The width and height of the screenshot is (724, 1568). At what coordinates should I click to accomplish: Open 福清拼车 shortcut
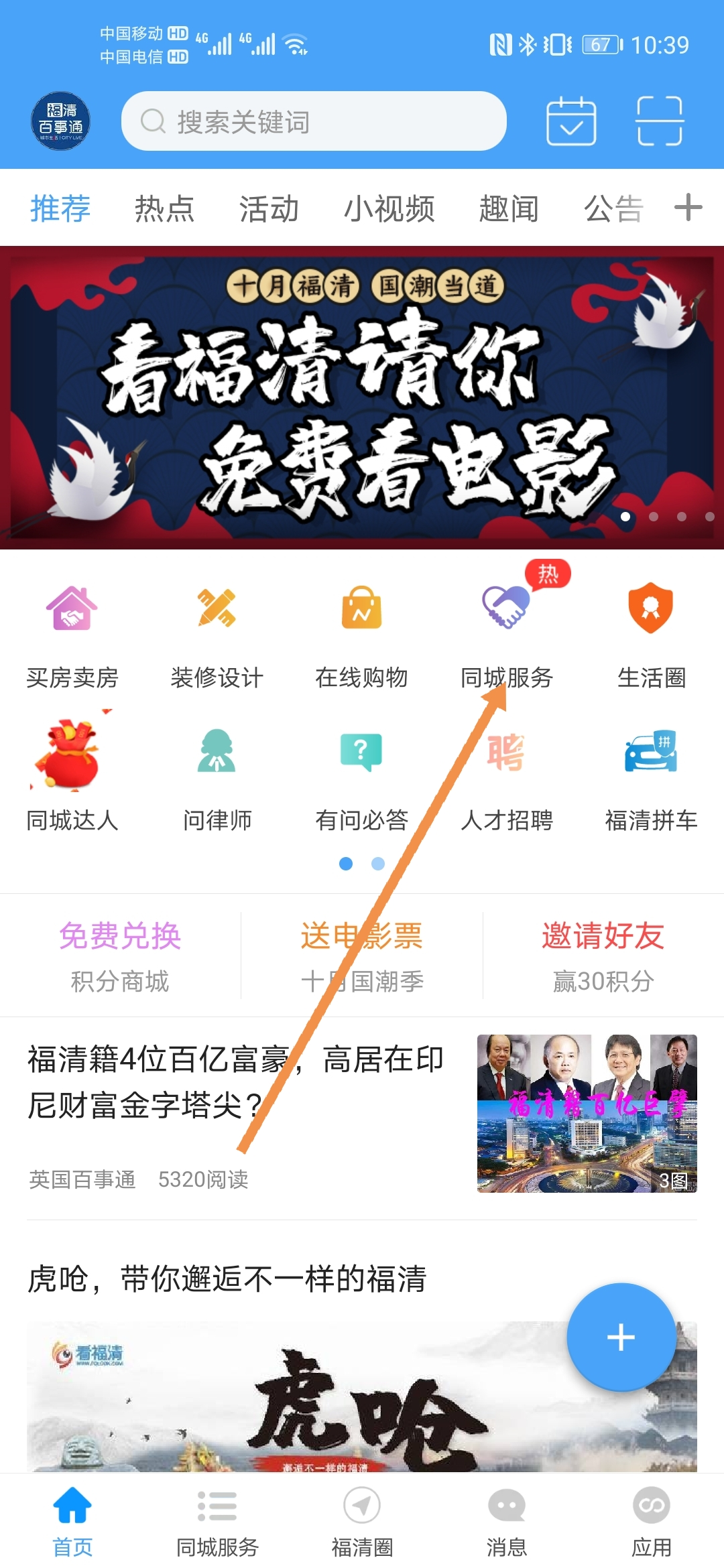pyautogui.click(x=651, y=777)
